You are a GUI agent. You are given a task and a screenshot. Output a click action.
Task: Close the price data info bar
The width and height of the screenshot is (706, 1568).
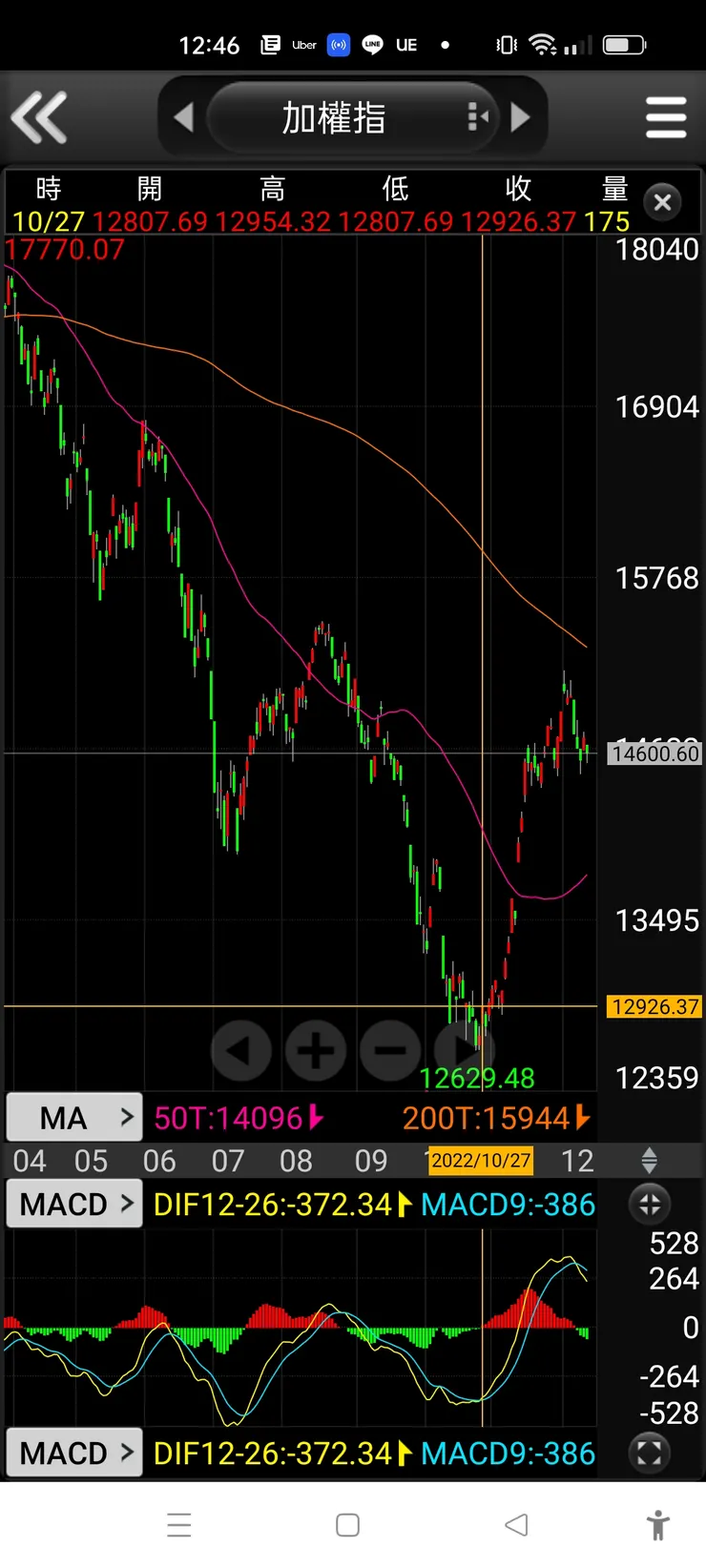pos(663,202)
